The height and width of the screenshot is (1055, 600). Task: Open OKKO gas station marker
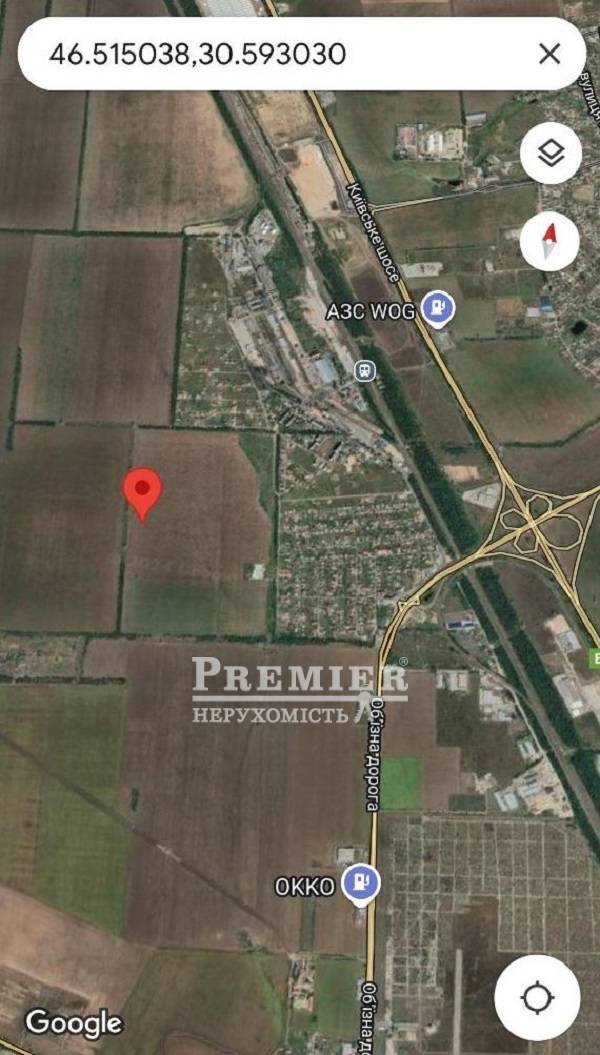pos(361,884)
